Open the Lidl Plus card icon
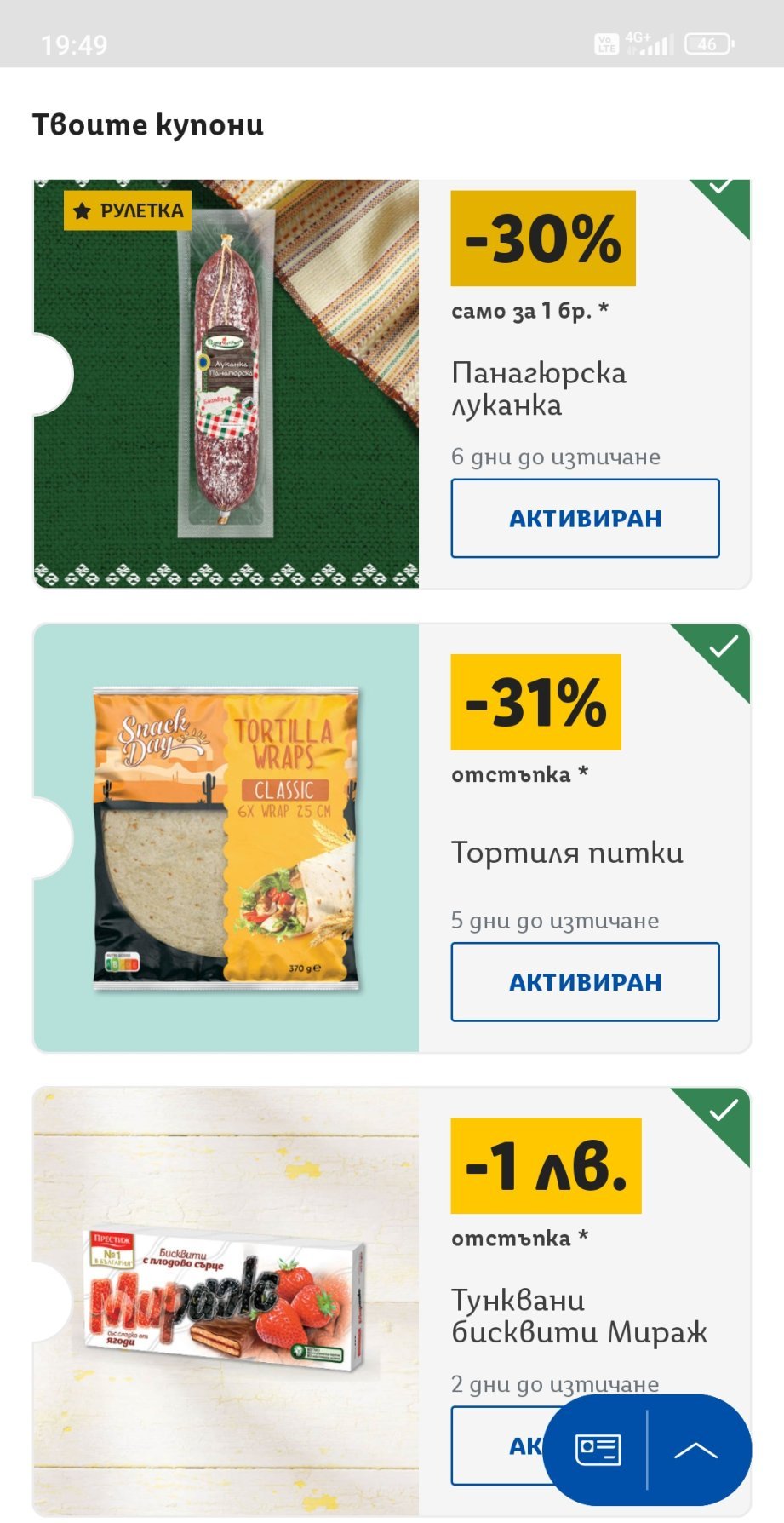The width and height of the screenshot is (784, 1523). pos(598,1449)
